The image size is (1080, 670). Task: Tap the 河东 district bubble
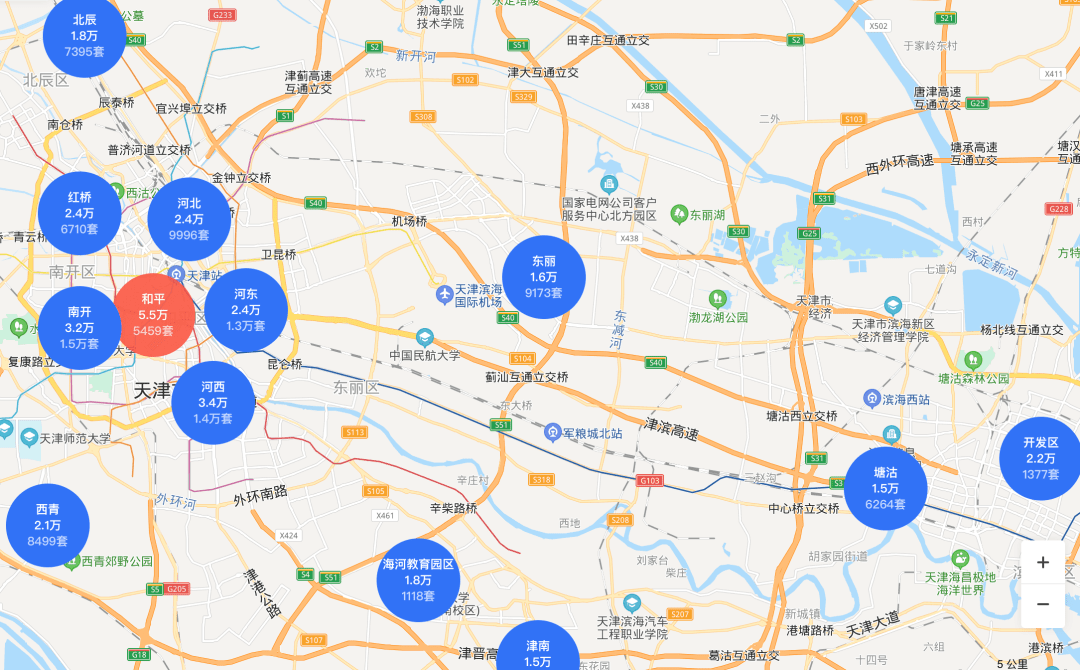(x=246, y=310)
